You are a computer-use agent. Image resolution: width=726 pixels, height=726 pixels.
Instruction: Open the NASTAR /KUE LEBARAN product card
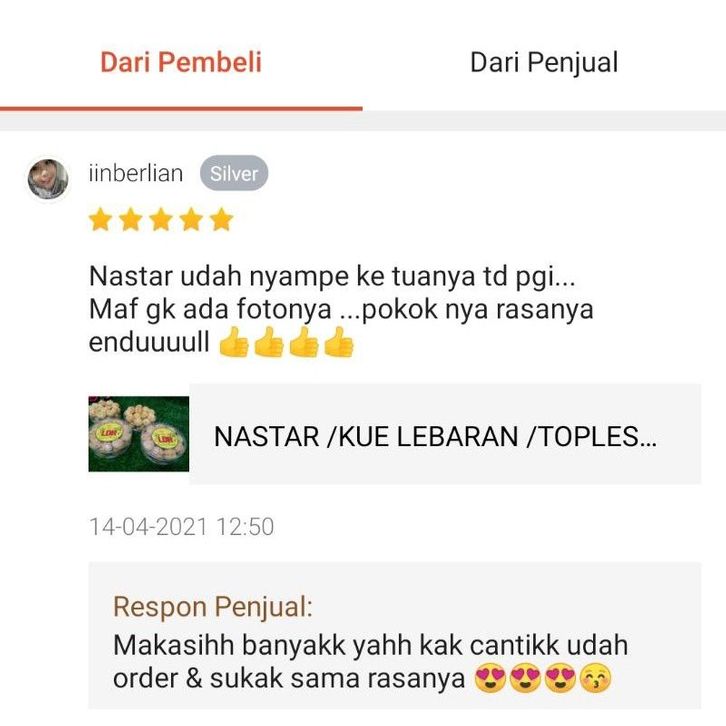pyautogui.click(x=394, y=435)
